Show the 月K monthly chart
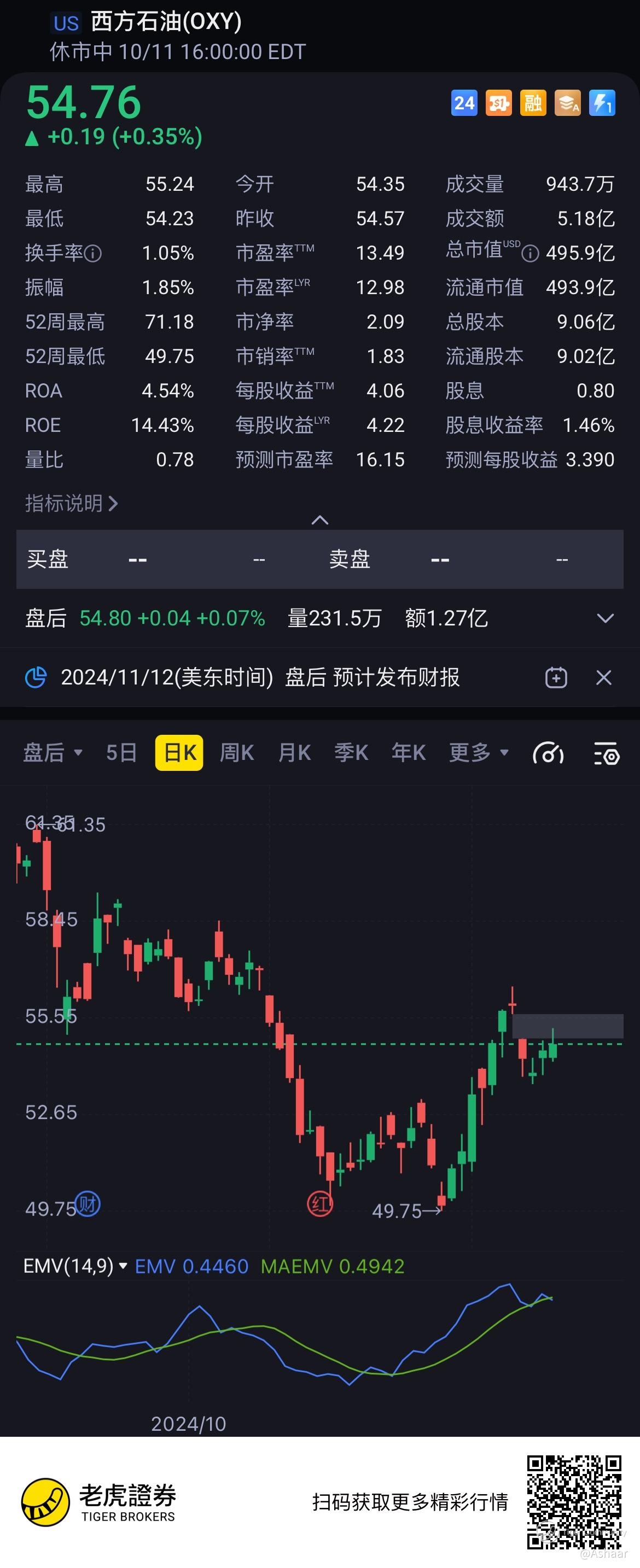Screen dimensions: 640x1568 (294, 753)
